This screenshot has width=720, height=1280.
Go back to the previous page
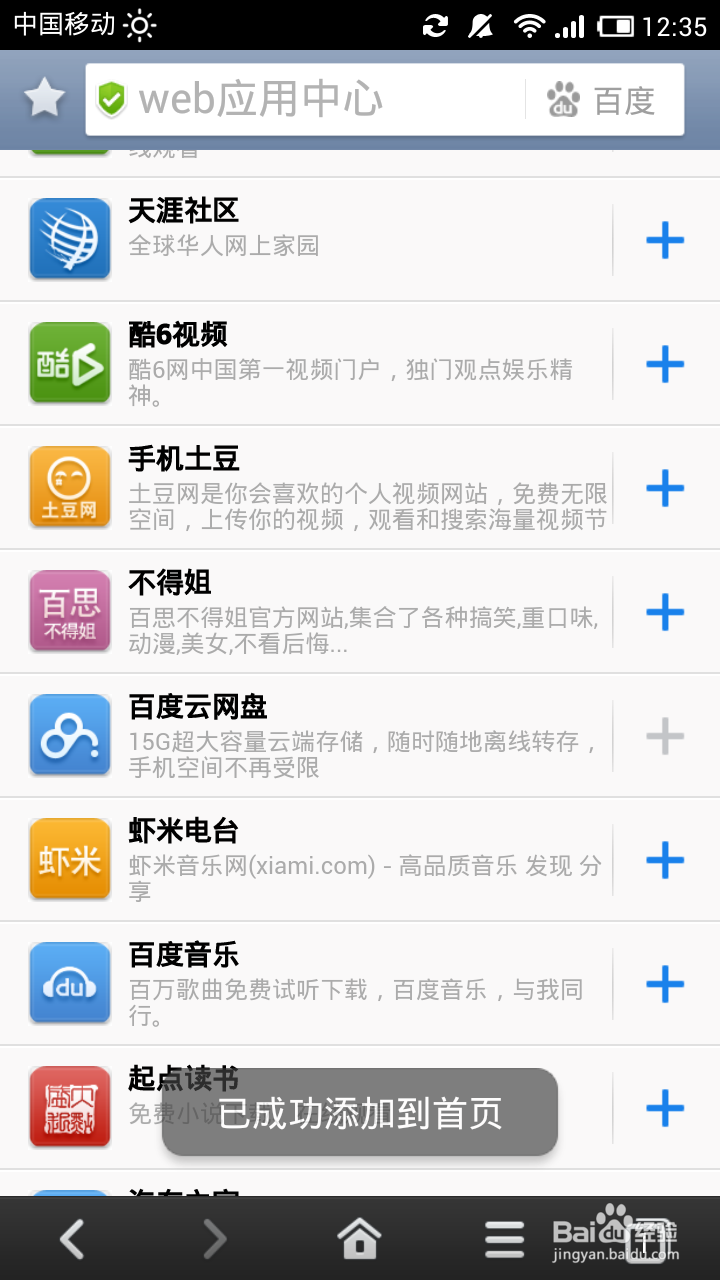[72, 1239]
